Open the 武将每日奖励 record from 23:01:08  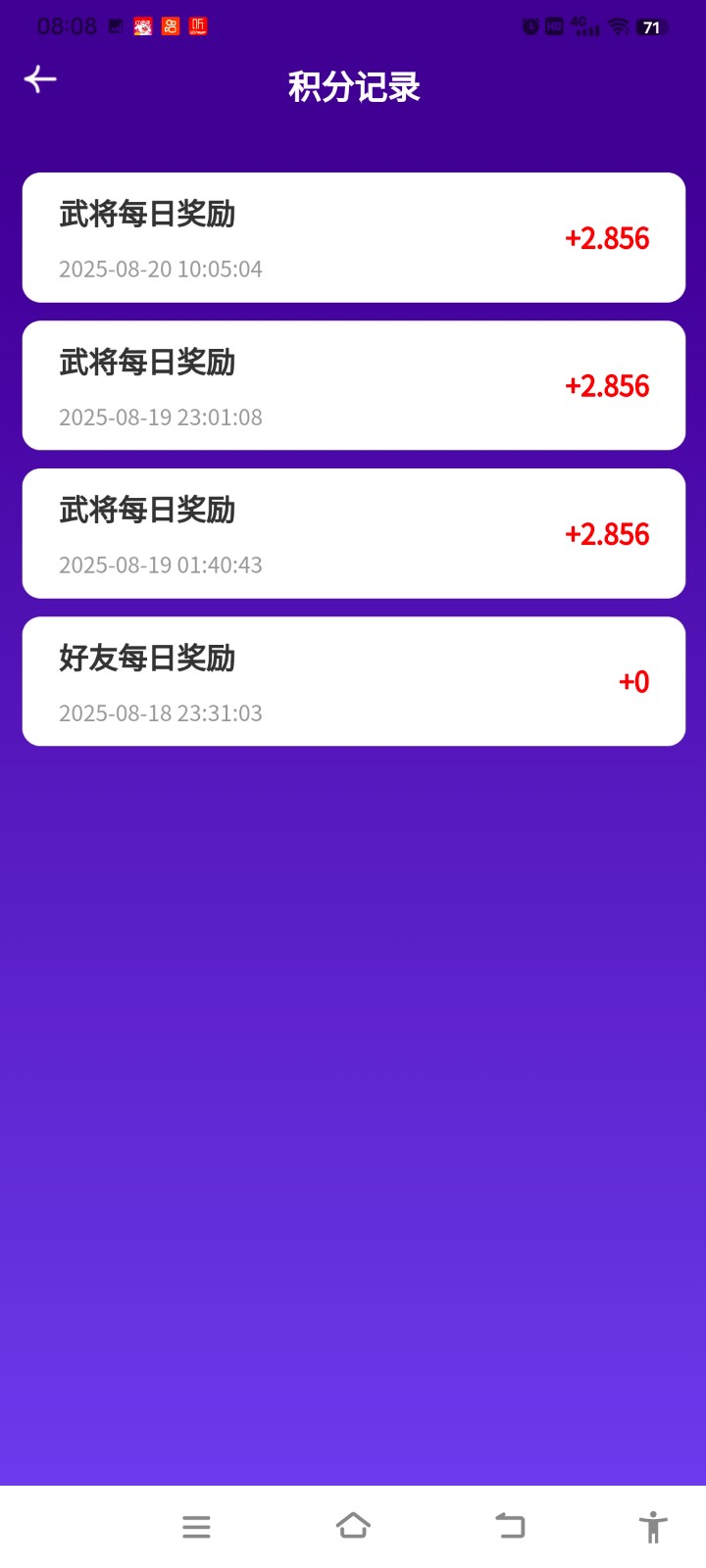point(353,385)
